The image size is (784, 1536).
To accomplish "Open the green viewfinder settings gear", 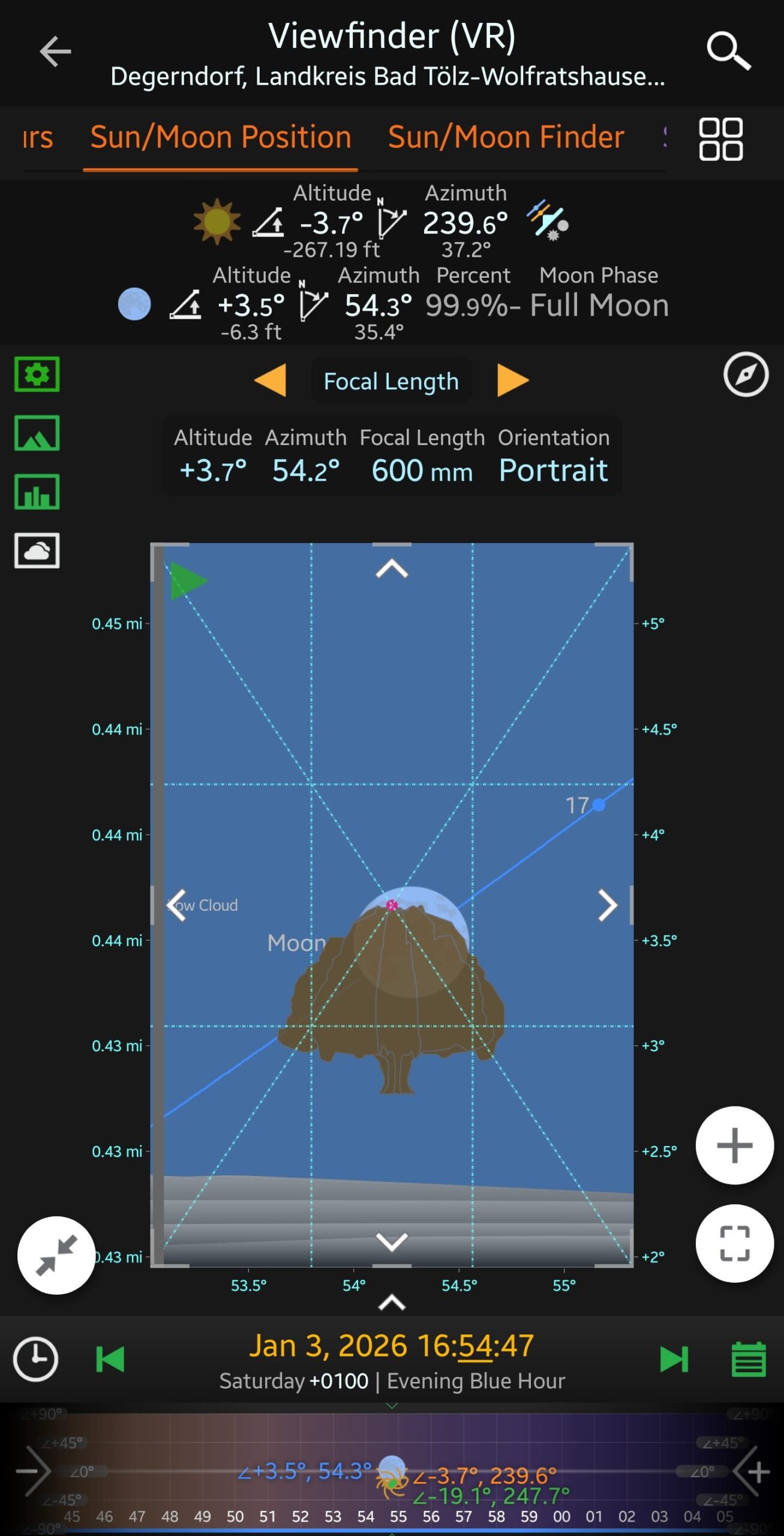I will click(37, 374).
